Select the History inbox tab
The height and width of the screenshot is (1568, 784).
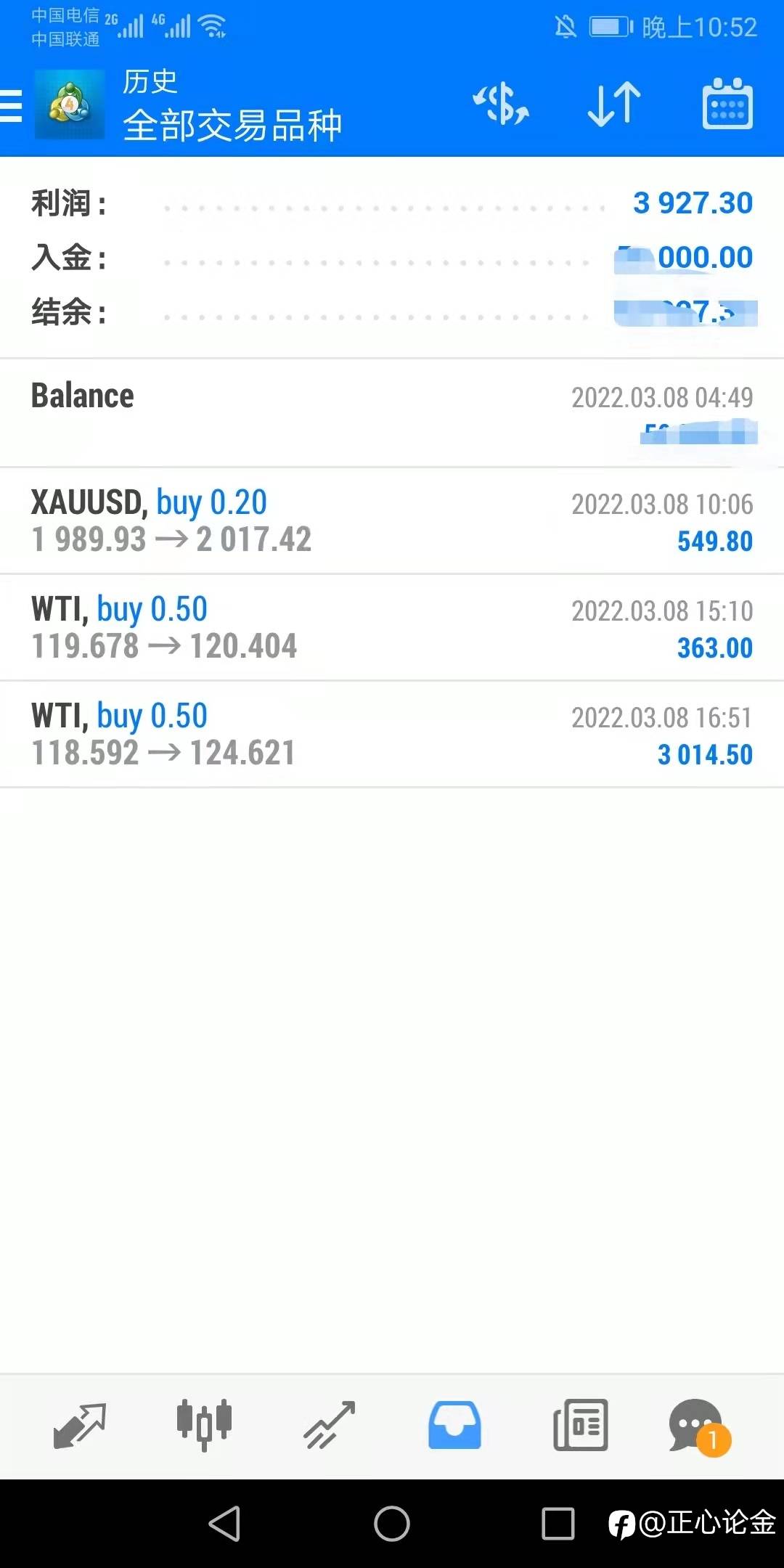454,1425
